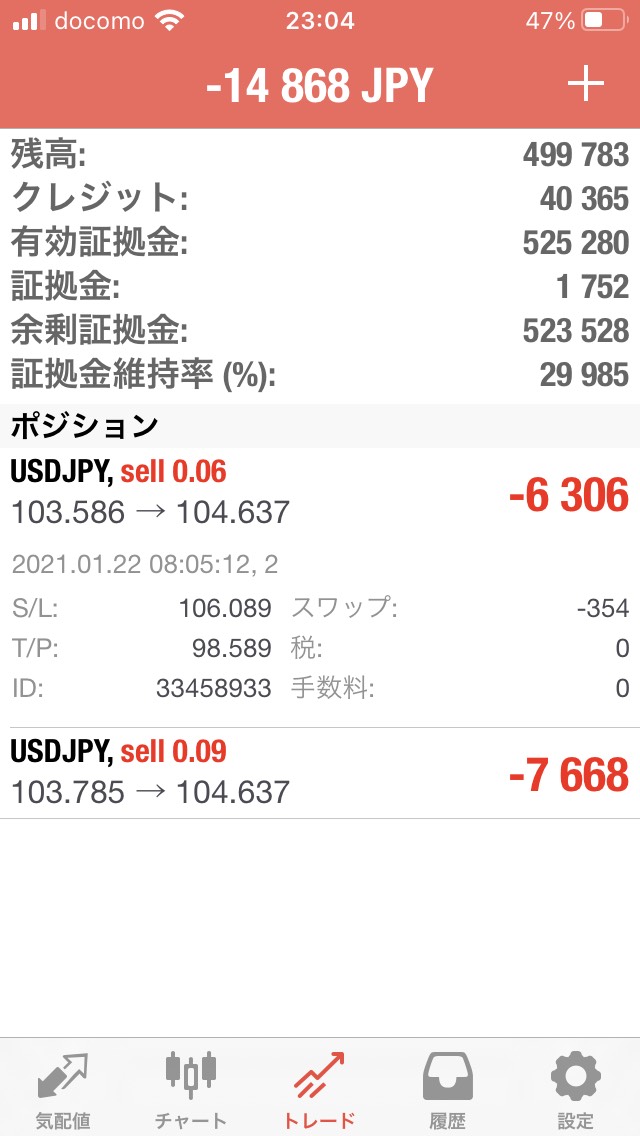Viewport: 640px width, 1136px height.
Task: Switch to the 気配値 tab
Action: (63, 1089)
